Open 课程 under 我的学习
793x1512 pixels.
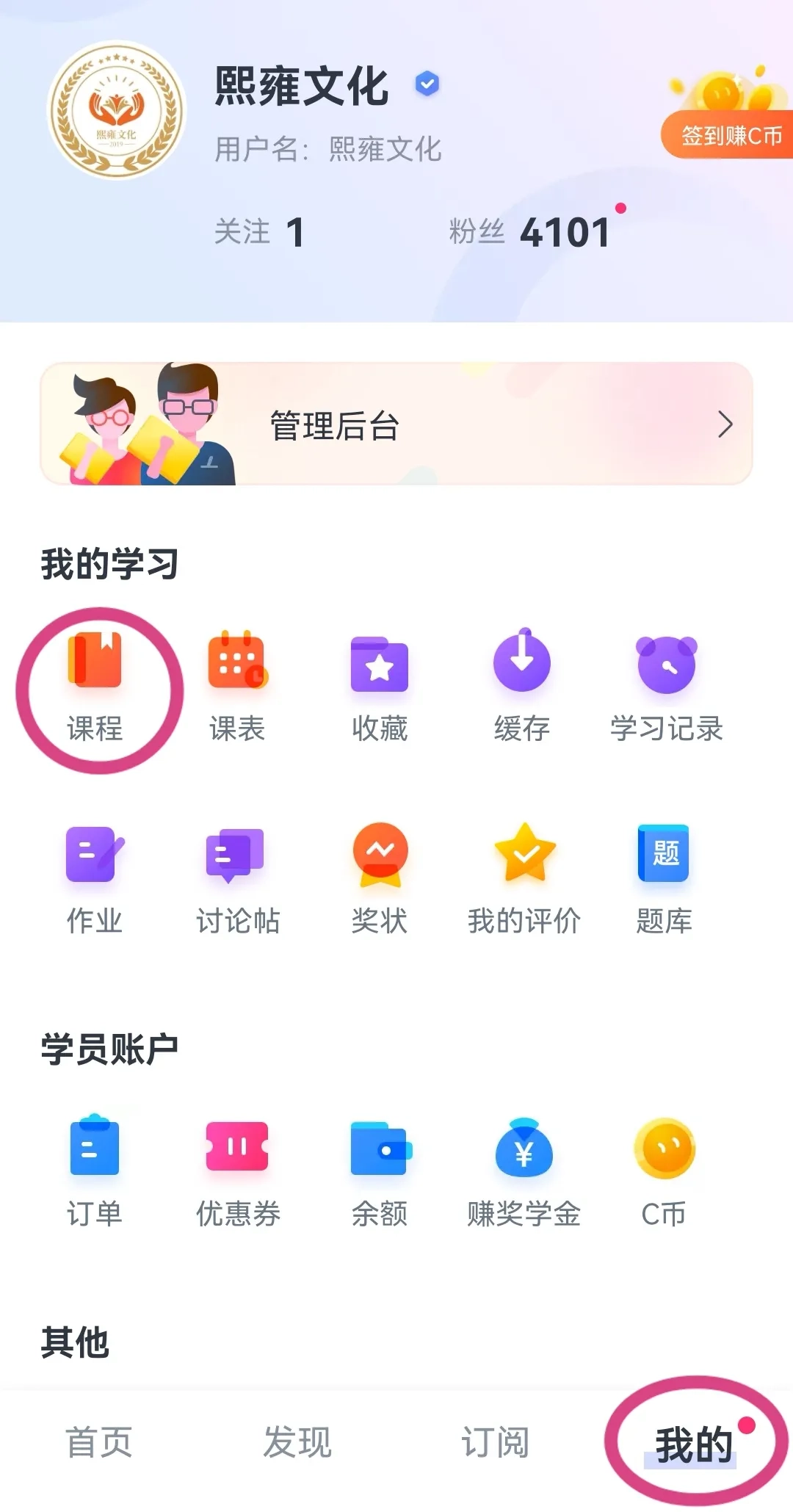click(x=95, y=688)
